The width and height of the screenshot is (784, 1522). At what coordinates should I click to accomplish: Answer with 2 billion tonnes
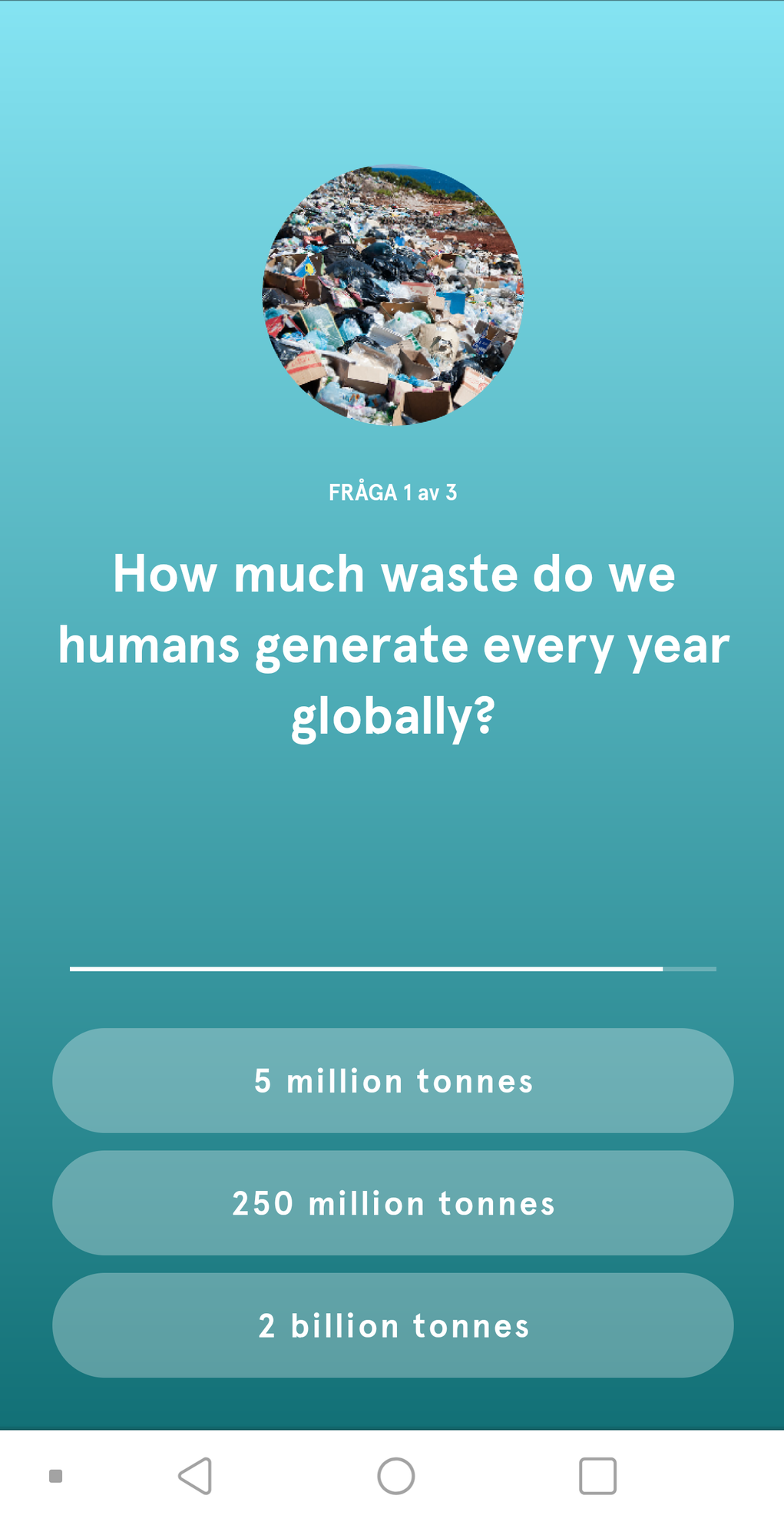[x=392, y=1325]
